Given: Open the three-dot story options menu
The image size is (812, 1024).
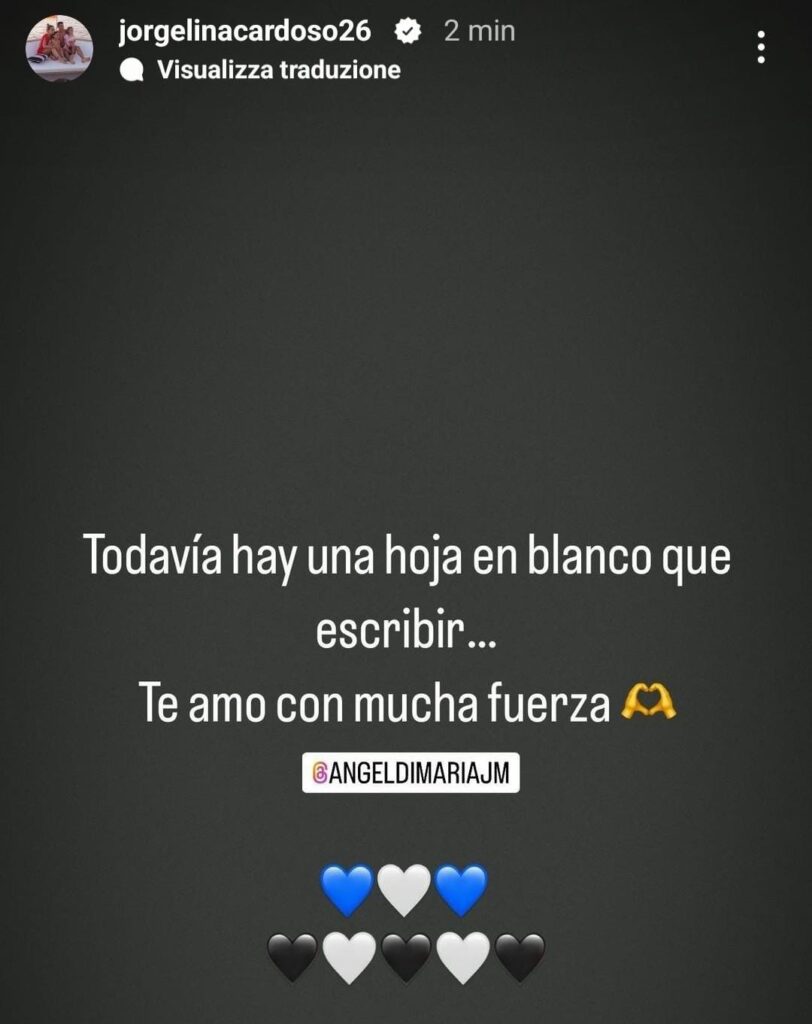Looking at the screenshot, I should click(762, 46).
